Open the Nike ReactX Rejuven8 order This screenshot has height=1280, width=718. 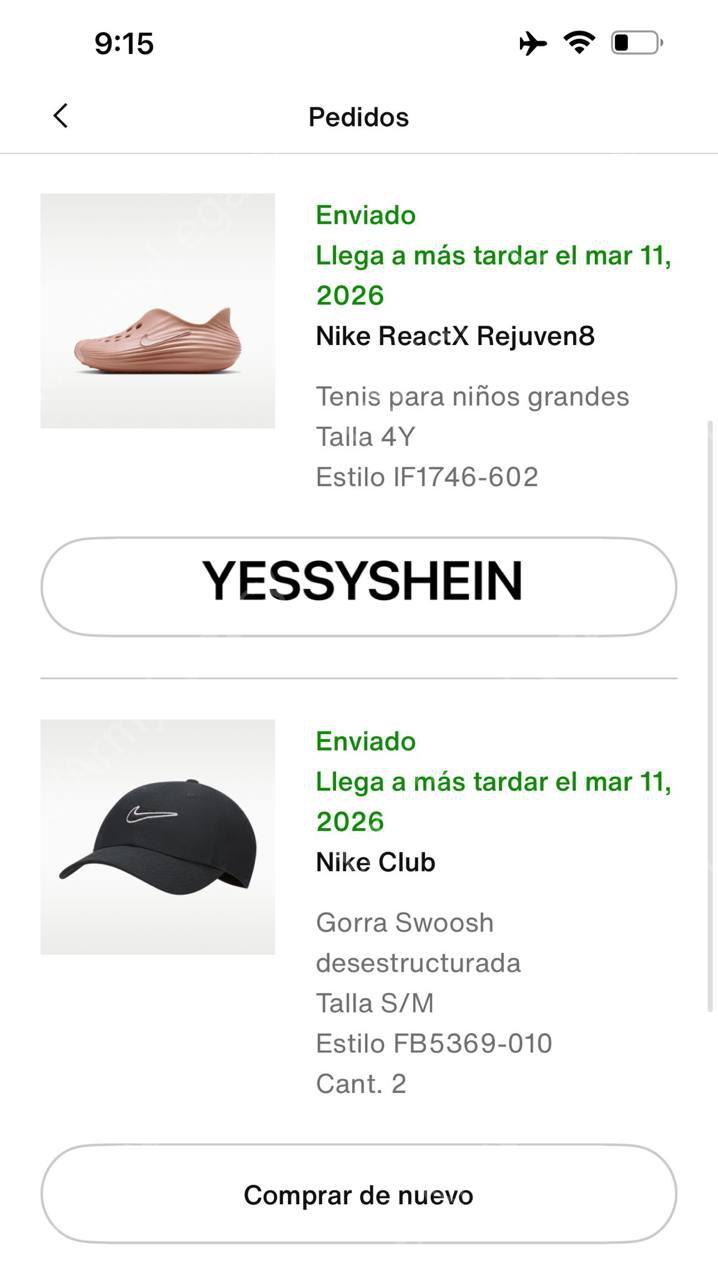click(455, 336)
